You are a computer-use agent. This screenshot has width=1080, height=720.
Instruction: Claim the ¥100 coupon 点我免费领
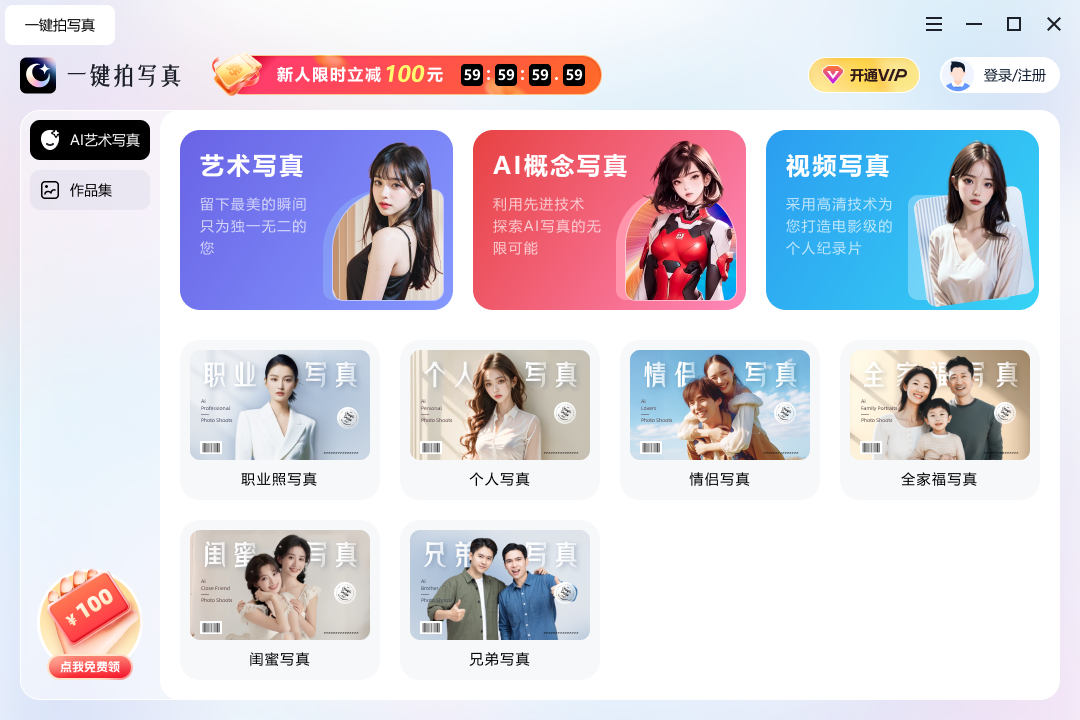click(x=90, y=667)
